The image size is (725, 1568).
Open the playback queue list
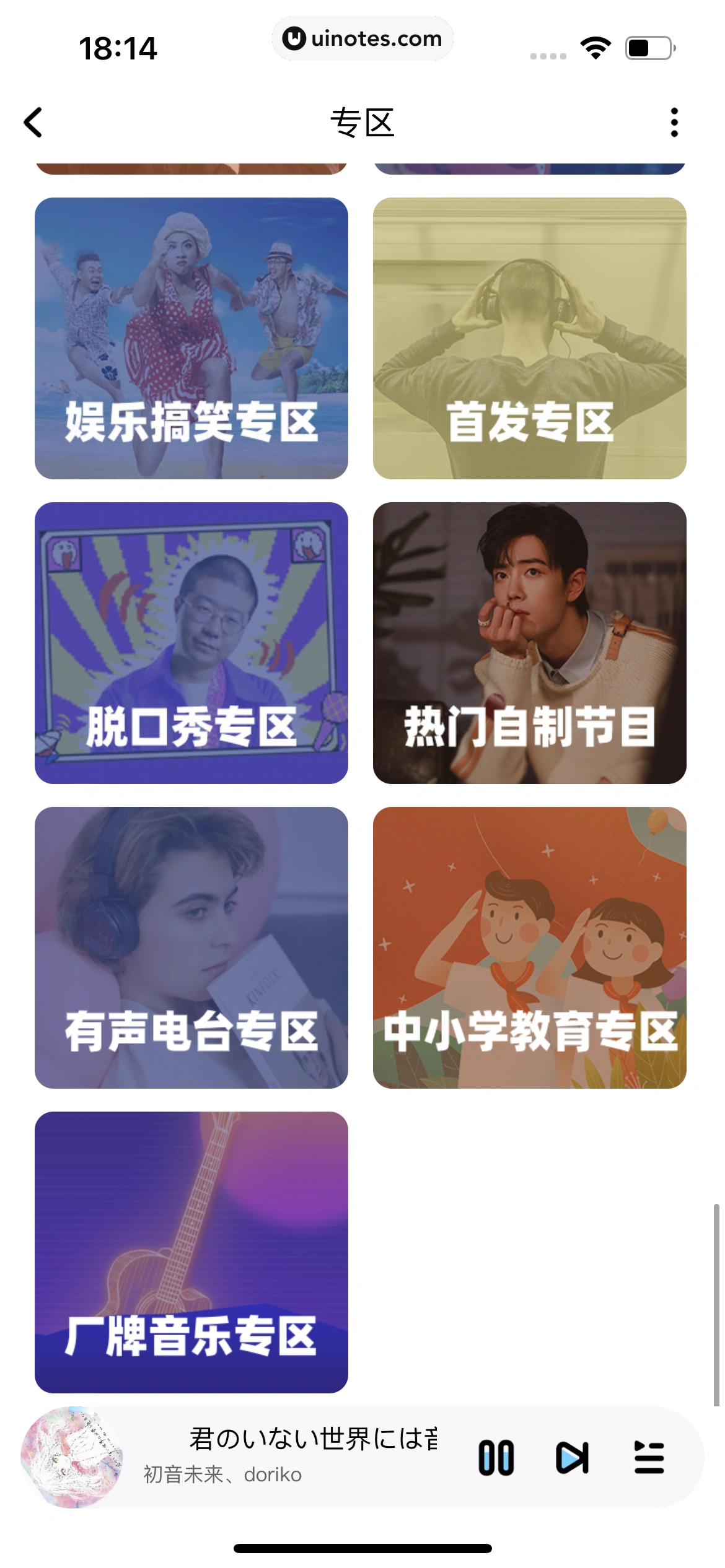click(649, 1457)
